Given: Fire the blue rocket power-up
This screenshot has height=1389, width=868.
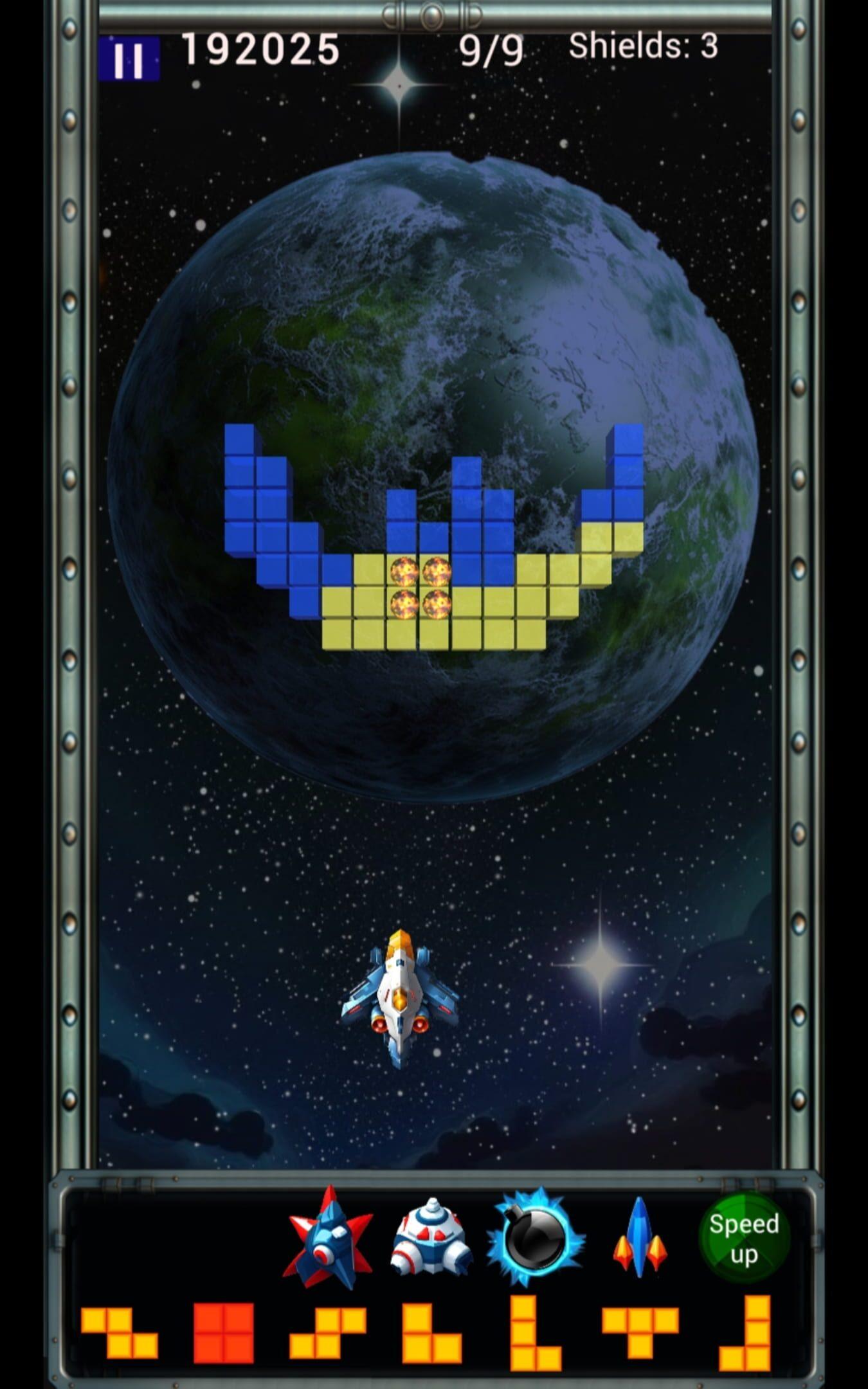Looking at the screenshot, I should pos(639,1239).
